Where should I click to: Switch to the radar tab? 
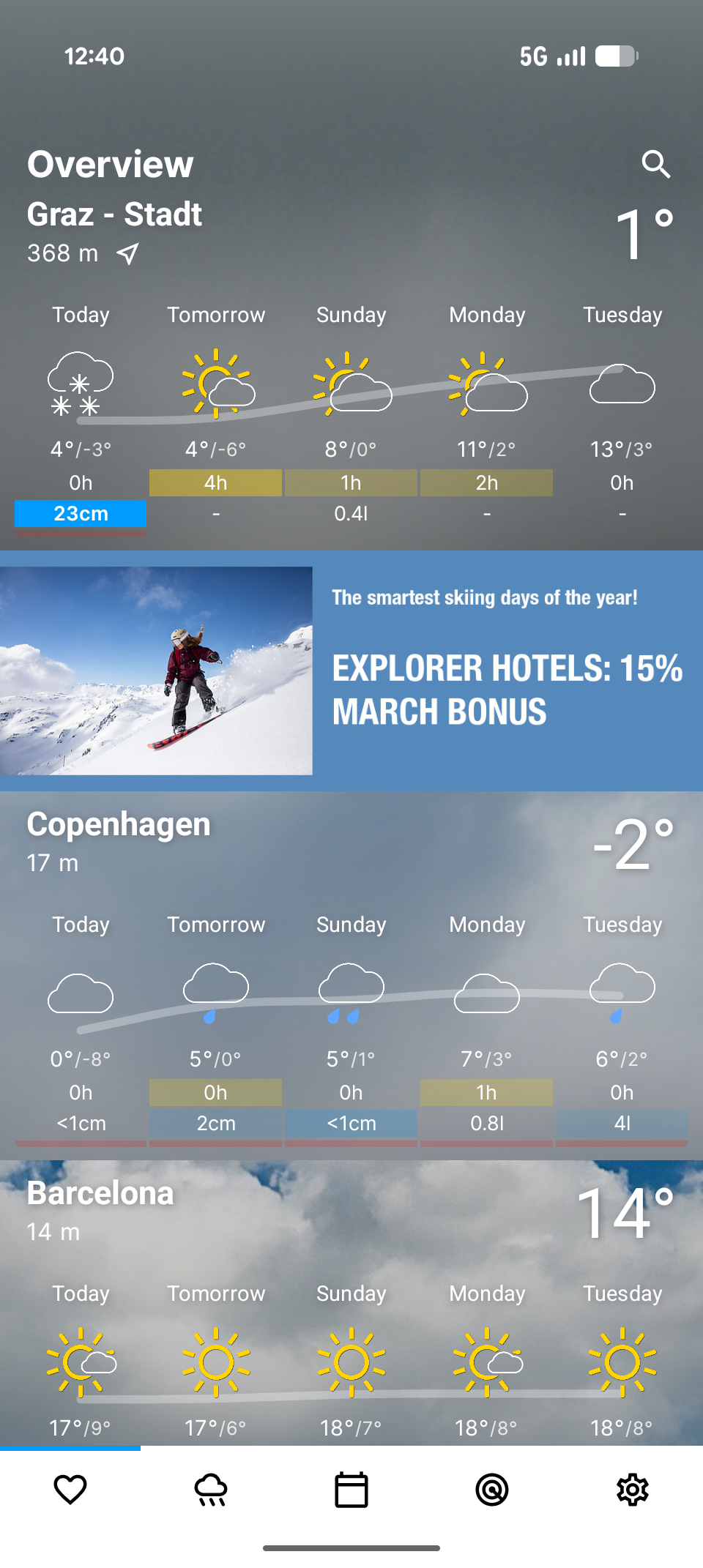point(492,1490)
